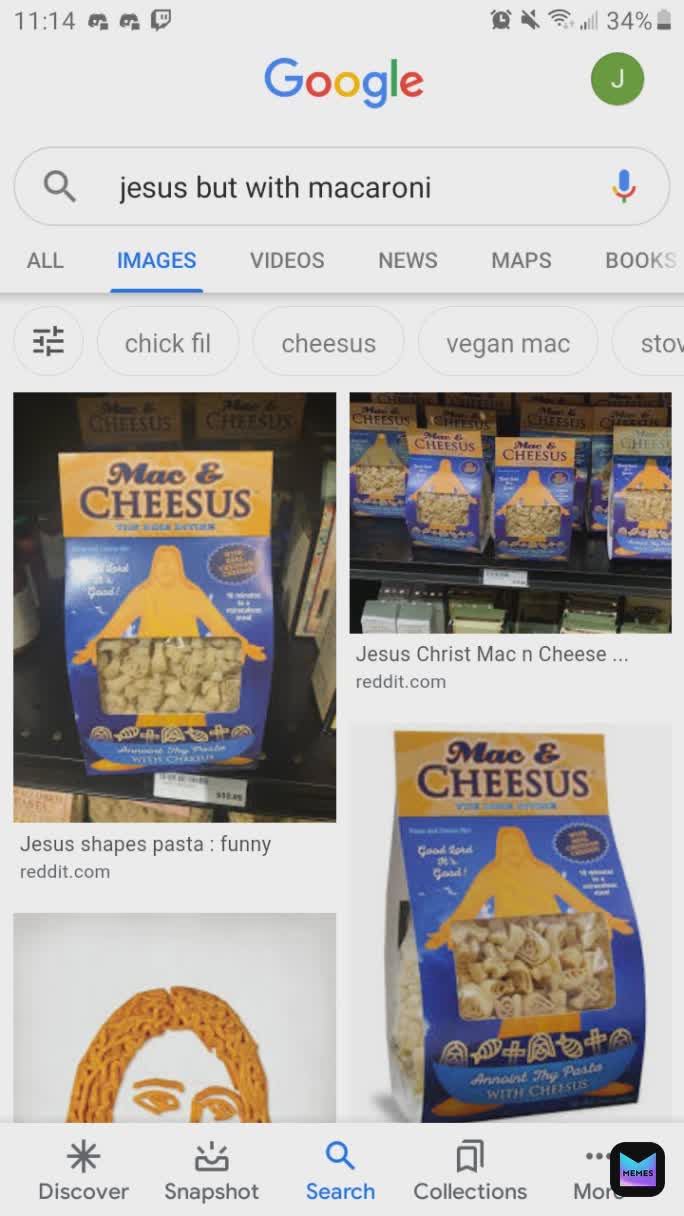Open the More menu in bottom bar
This screenshot has height=1216, width=684.
596,1172
